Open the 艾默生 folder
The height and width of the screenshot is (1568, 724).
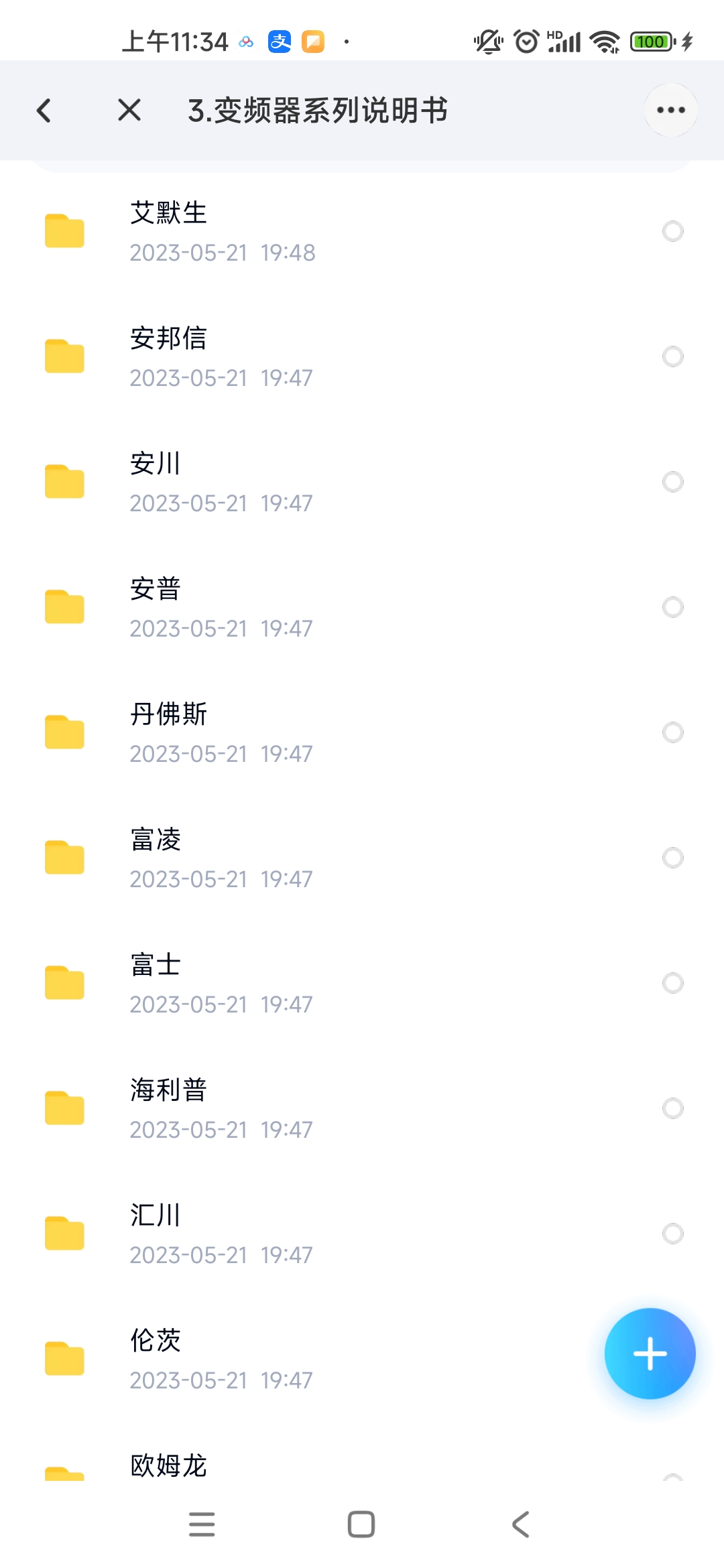pos(362,232)
